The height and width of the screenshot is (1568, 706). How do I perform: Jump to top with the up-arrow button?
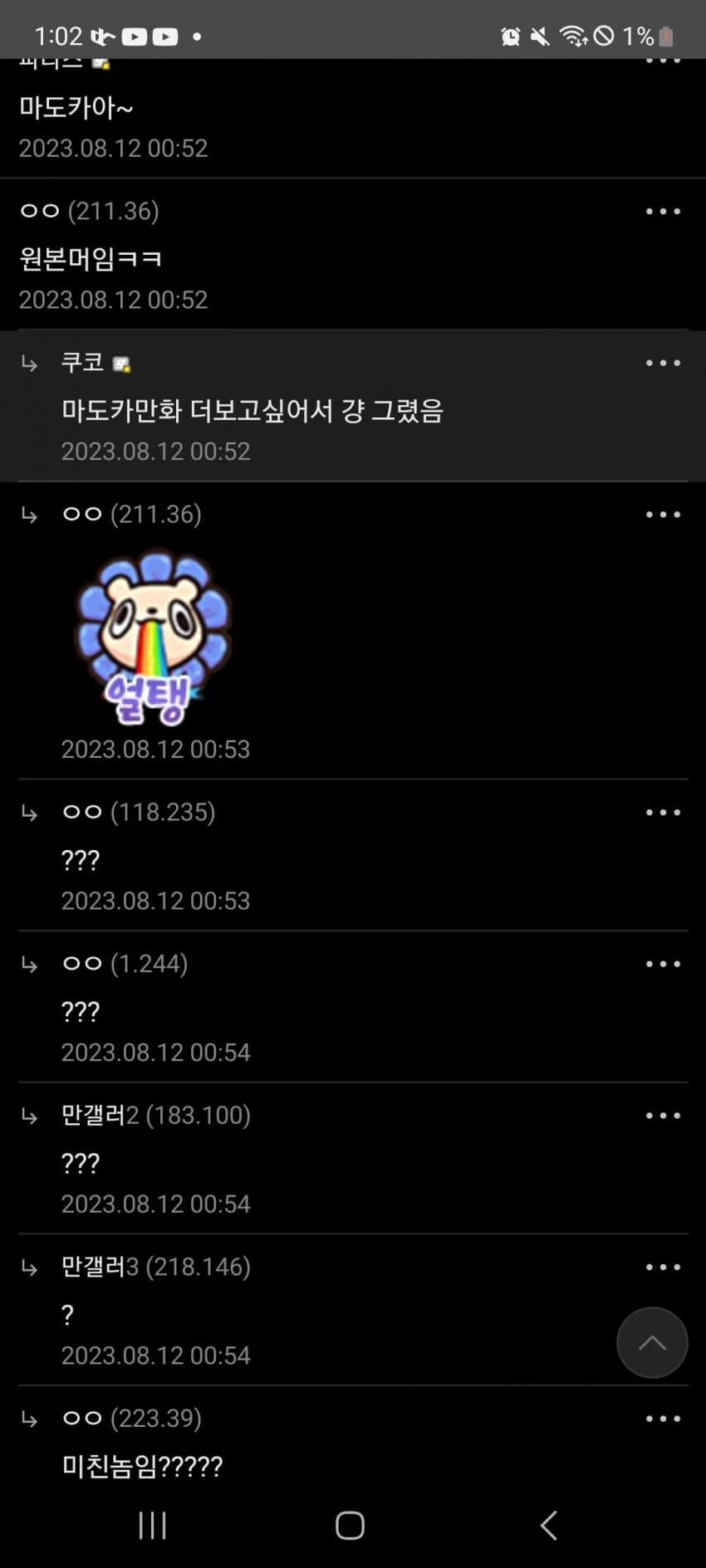[x=652, y=1343]
